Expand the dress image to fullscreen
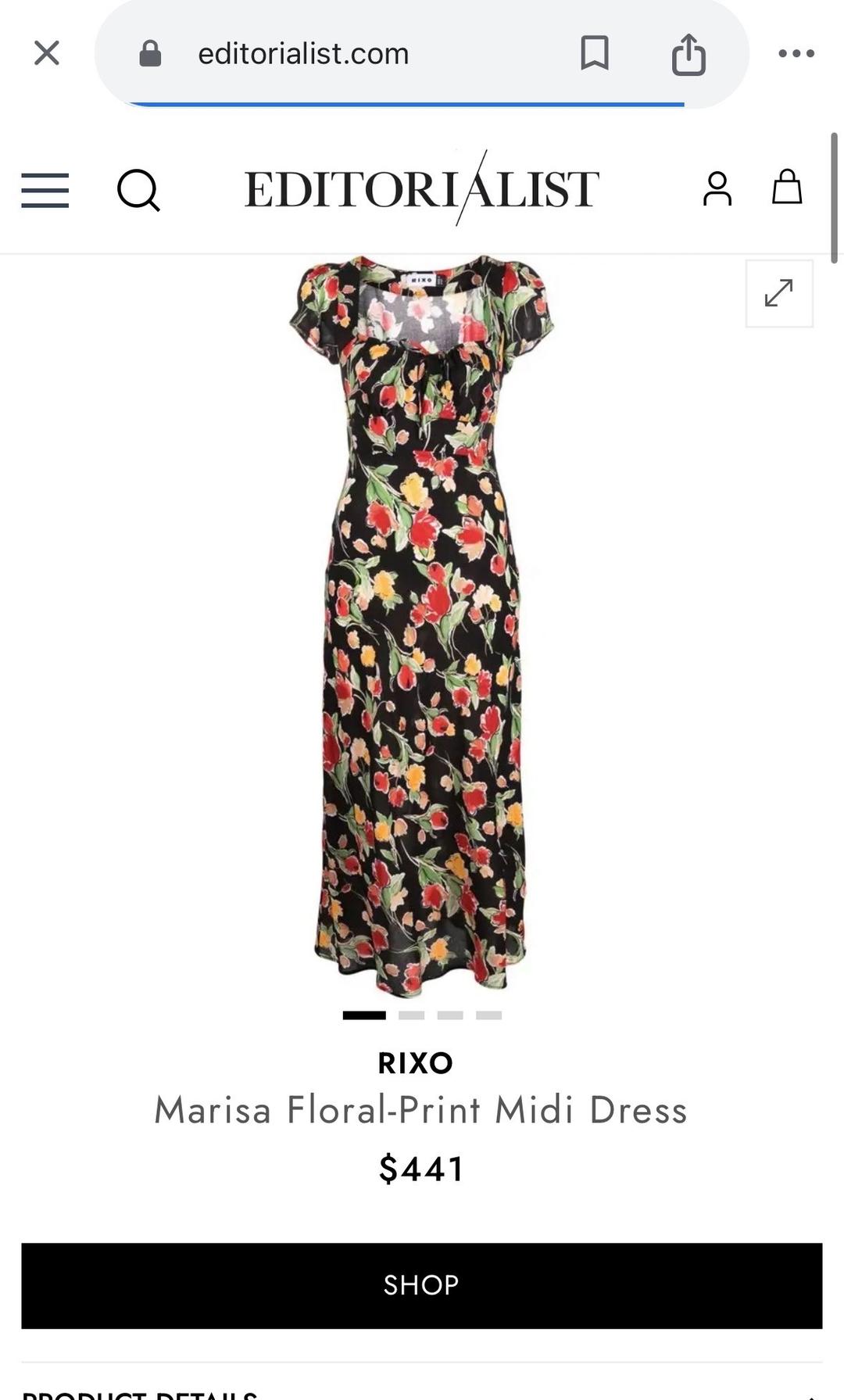The width and height of the screenshot is (844, 1400). (779, 293)
